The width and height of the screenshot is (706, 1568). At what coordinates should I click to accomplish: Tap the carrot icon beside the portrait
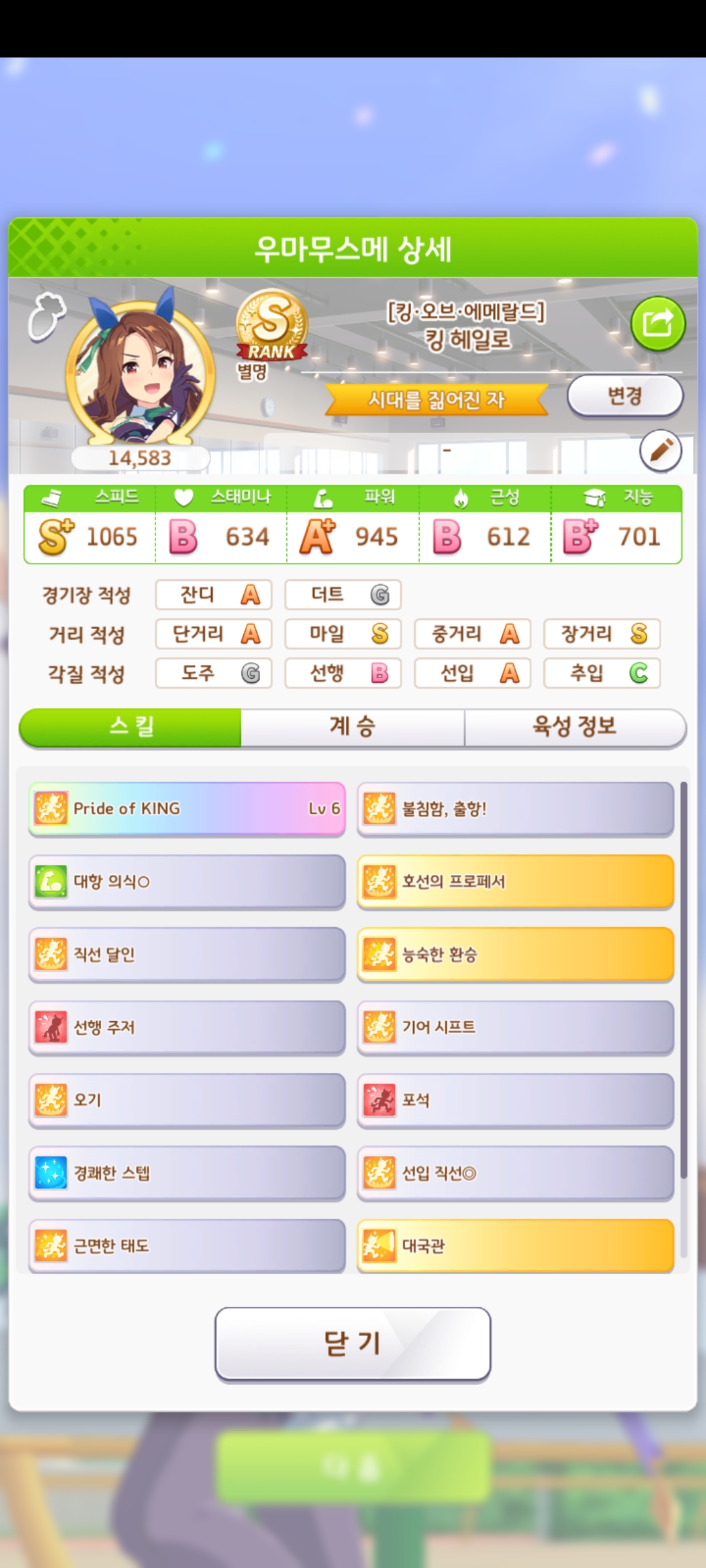(x=46, y=318)
